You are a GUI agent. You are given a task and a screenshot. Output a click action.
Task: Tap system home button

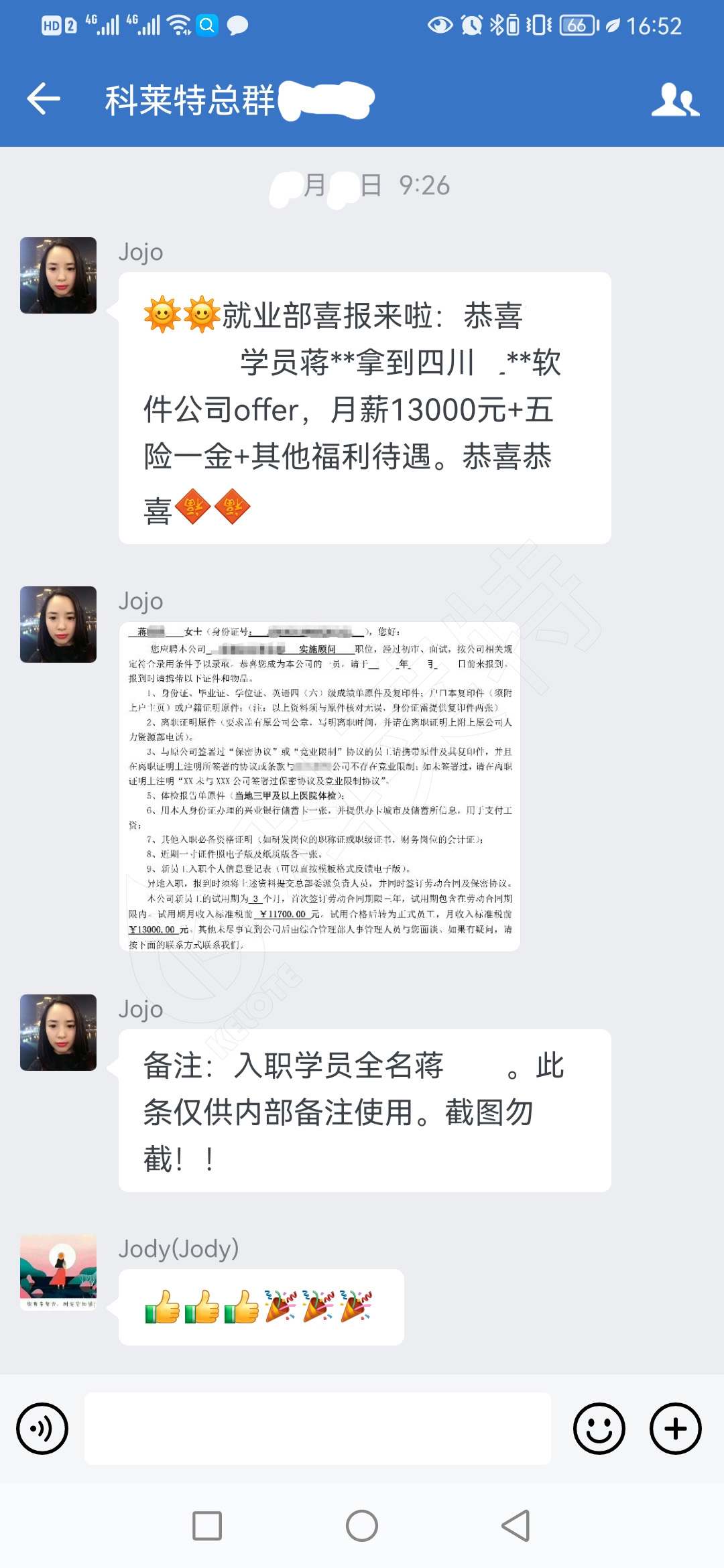[362, 1526]
